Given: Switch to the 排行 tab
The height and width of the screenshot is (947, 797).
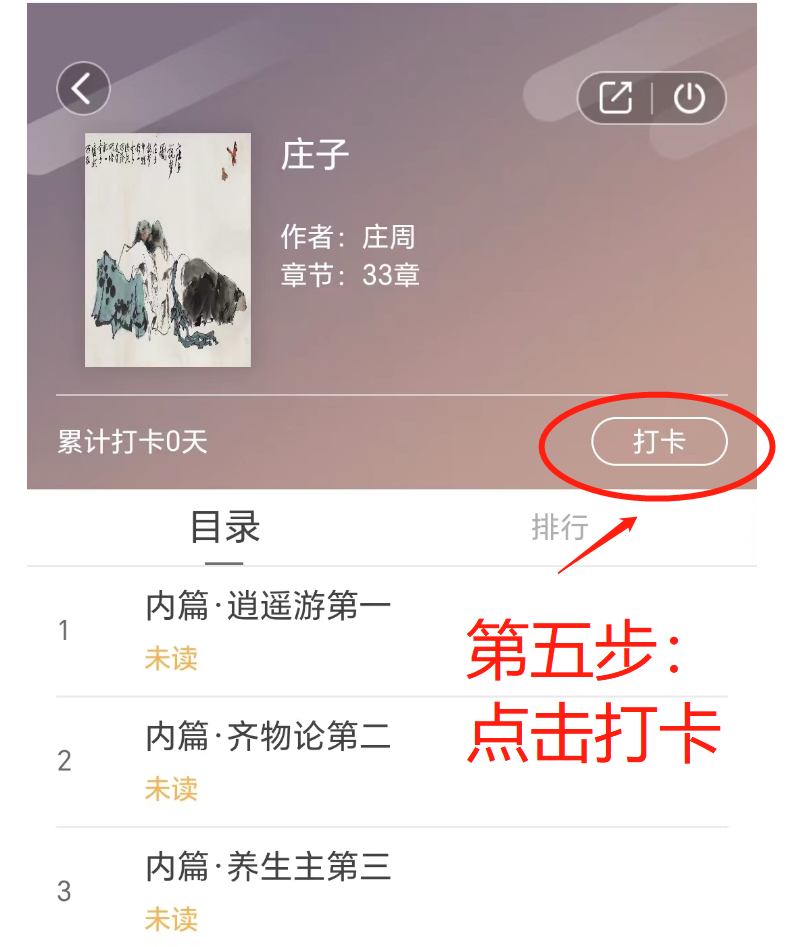Looking at the screenshot, I should pos(559,527).
